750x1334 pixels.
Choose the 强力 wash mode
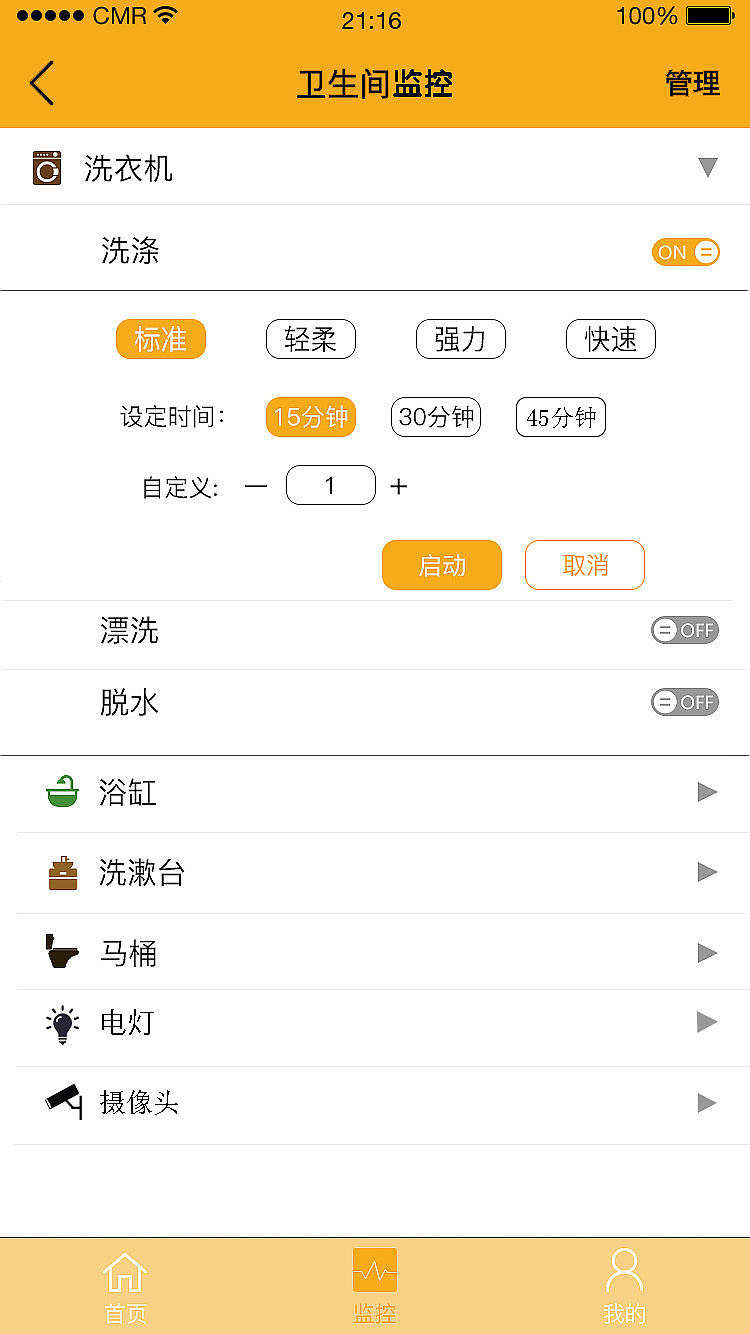460,340
